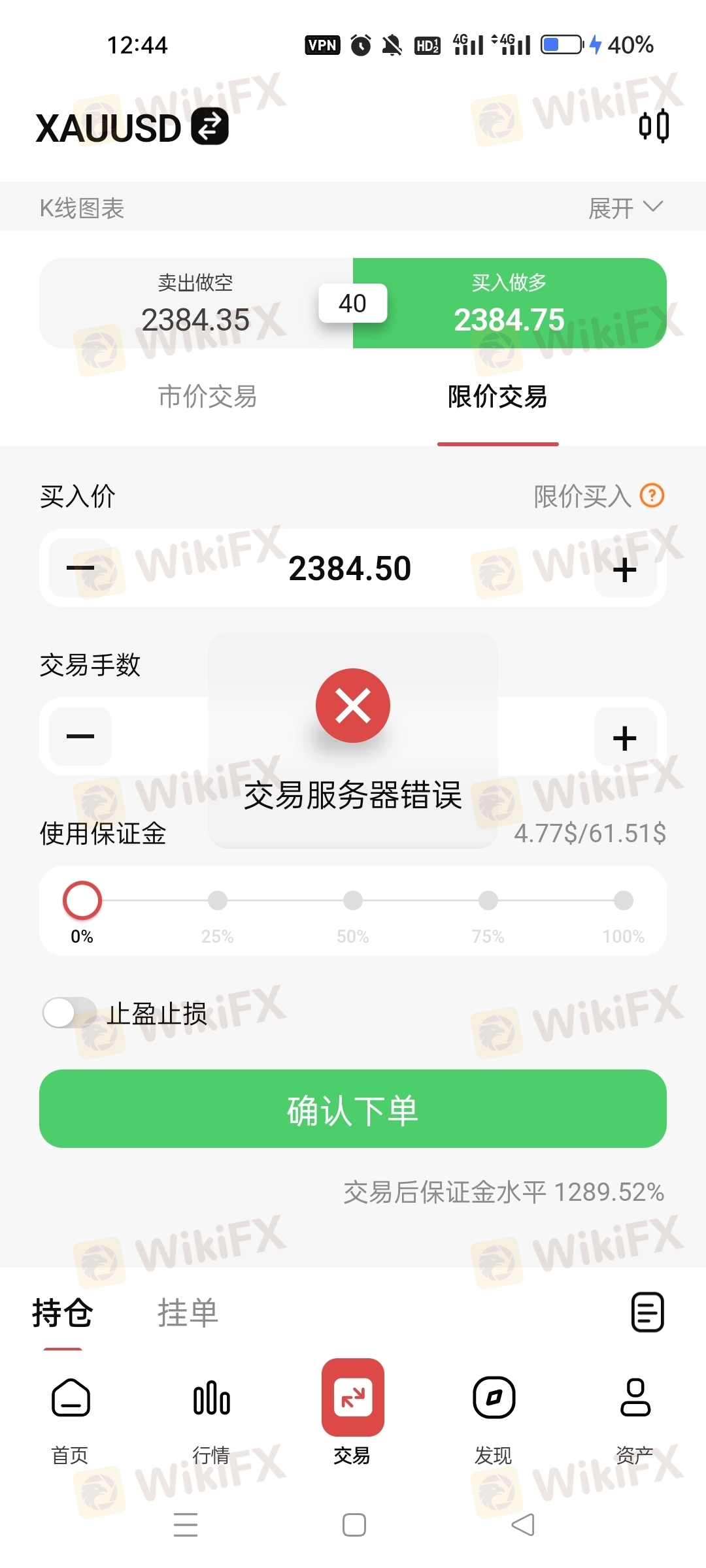This screenshot has width=706, height=1568.
Task: Decrease 交易手数 with minus
Action: [x=80, y=736]
